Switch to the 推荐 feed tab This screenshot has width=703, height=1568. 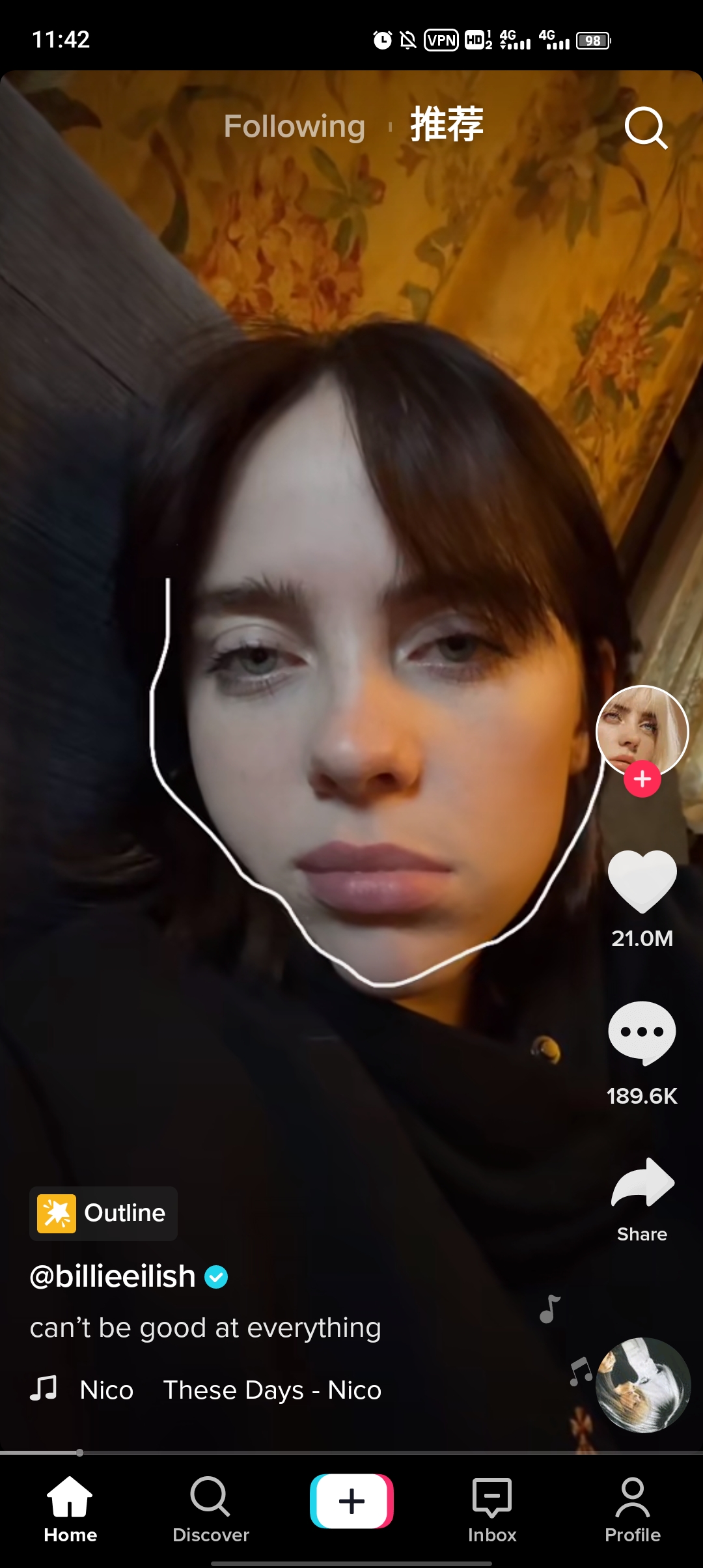pyautogui.click(x=447, y=124)
